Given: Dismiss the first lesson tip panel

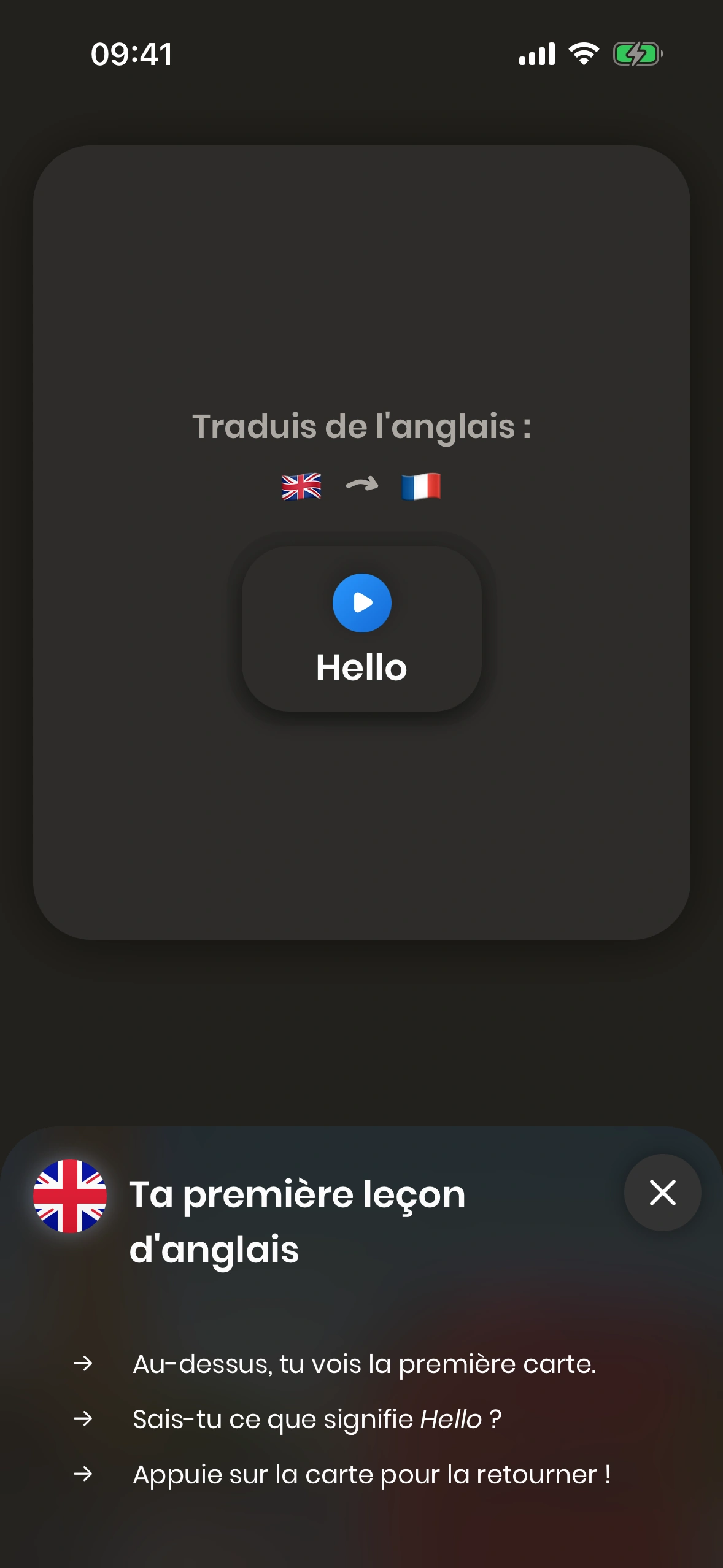Looking at the screenshot, I should click(662, 1193).
